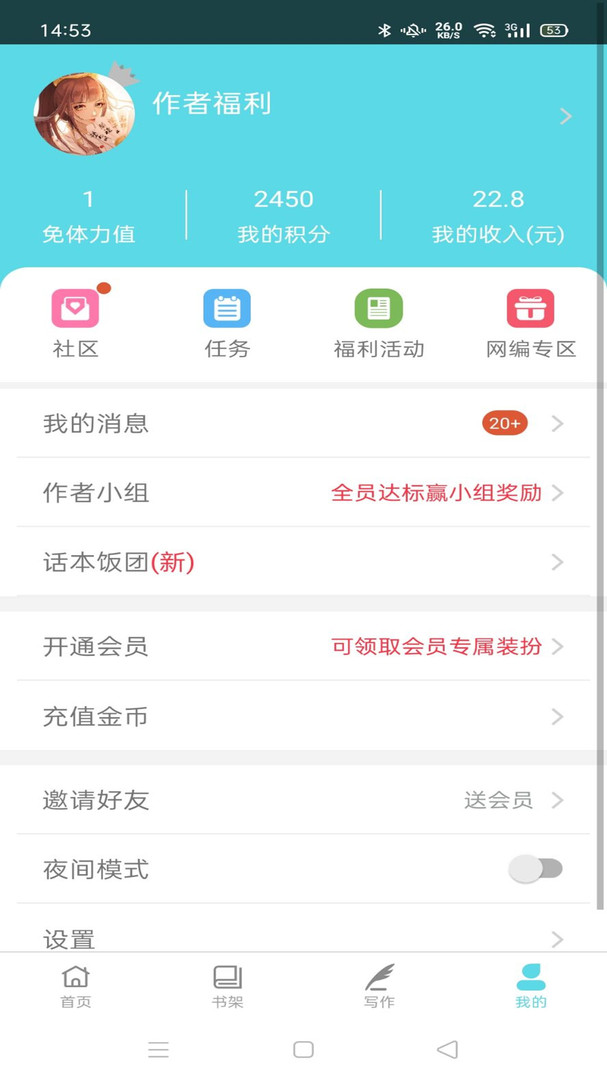Open the 社区 community section
This screenshot has width=607, height=1080.
click(76, 323)
